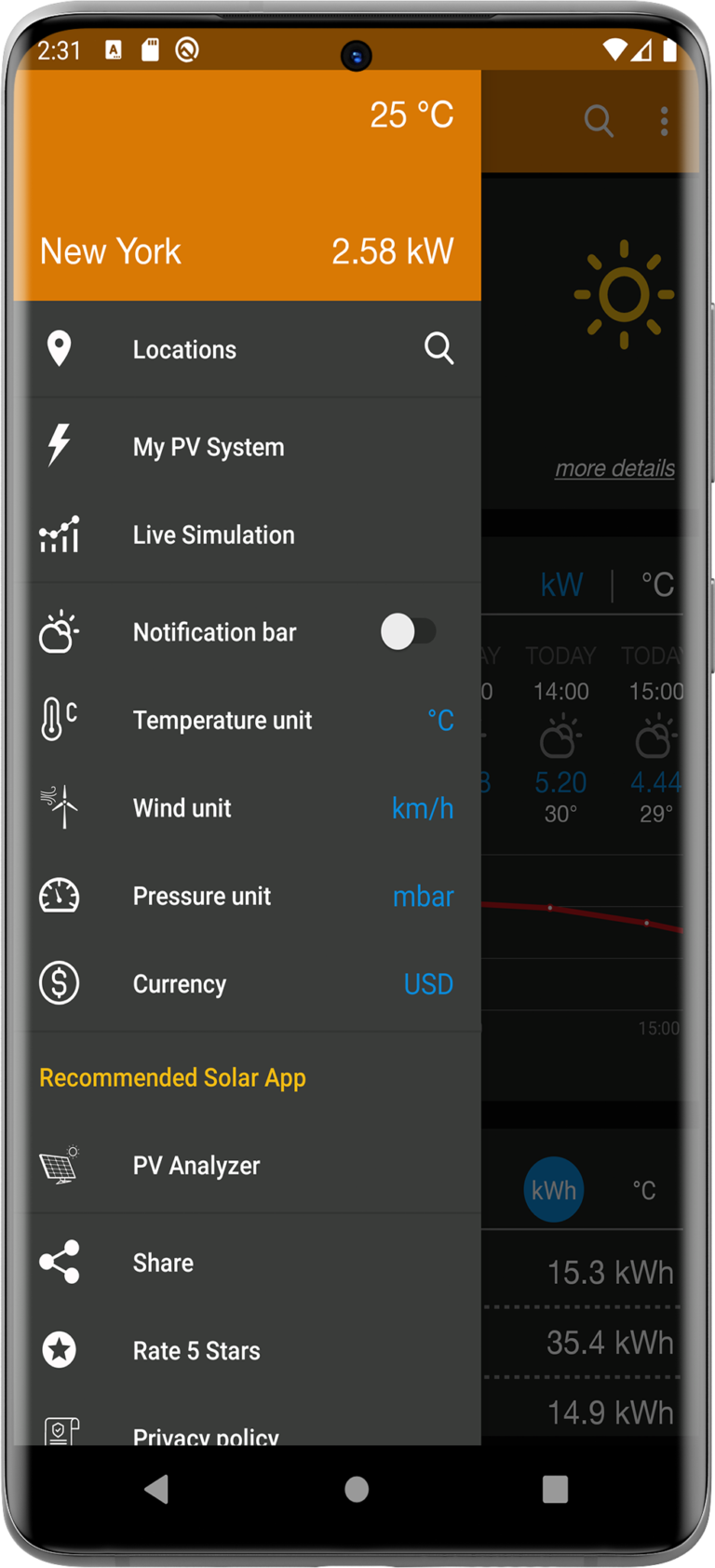Viewport: 715px width, 1568px height.
Task: Go back with the system back button
Action: click(156, 1489)
